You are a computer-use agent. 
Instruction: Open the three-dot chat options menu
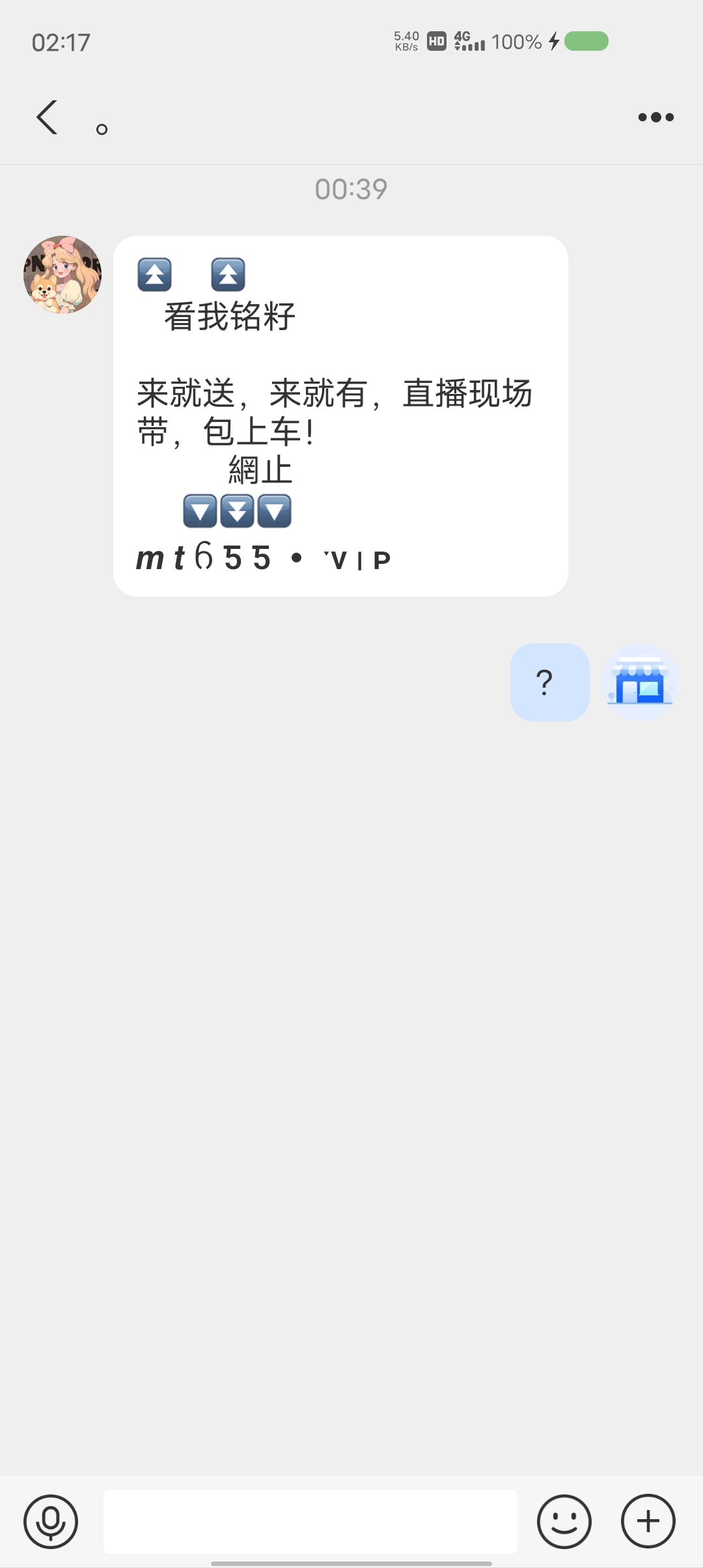[655, 117]
